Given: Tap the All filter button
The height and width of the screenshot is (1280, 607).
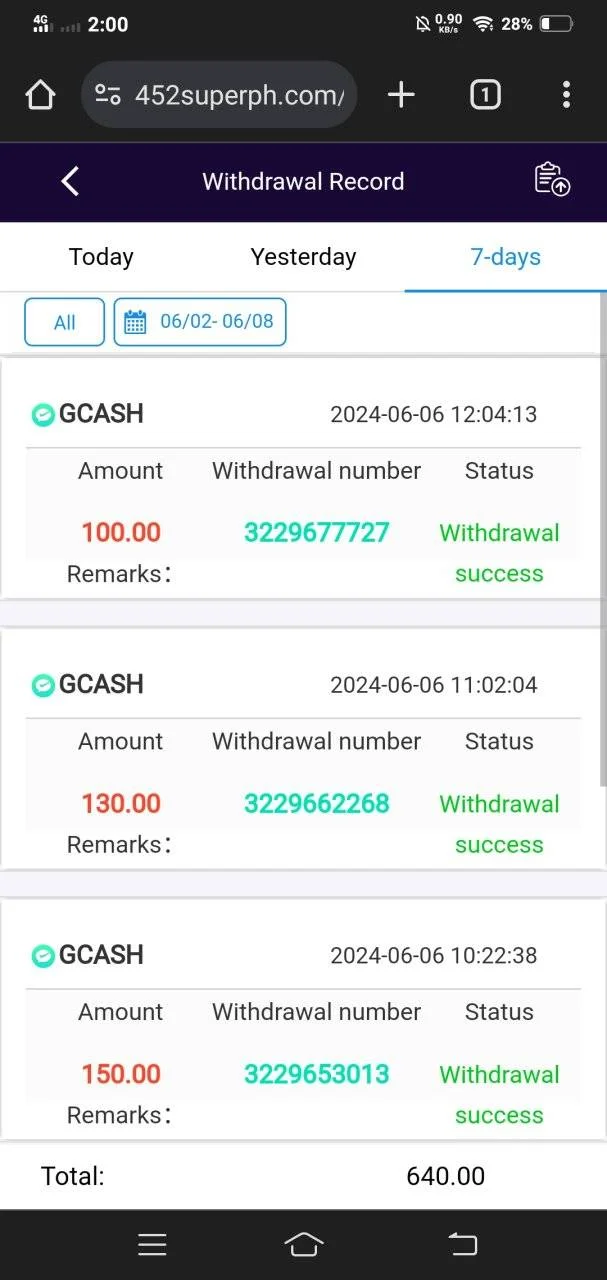Looking at the screenshot, I should pyautogui.click(x=64, y=322).
